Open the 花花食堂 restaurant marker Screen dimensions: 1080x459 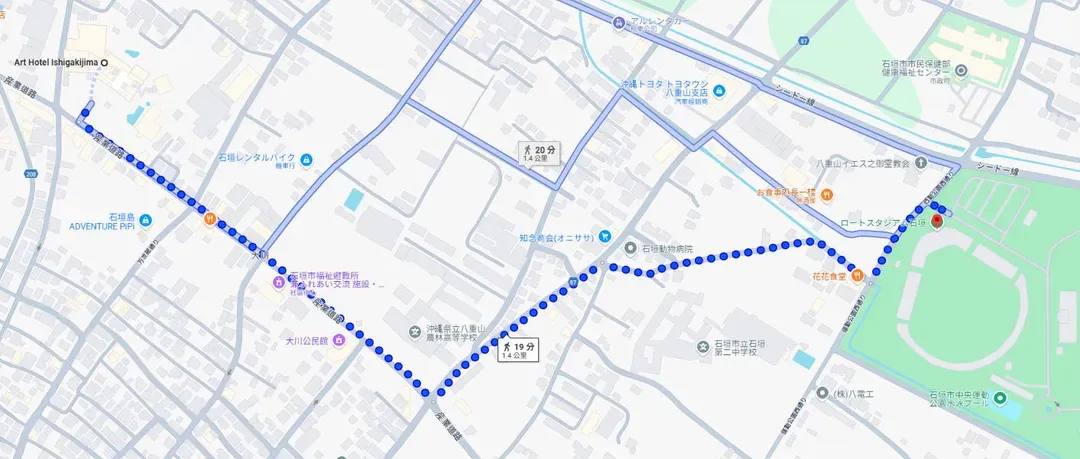pyautogui.click(x=857, y=277)
